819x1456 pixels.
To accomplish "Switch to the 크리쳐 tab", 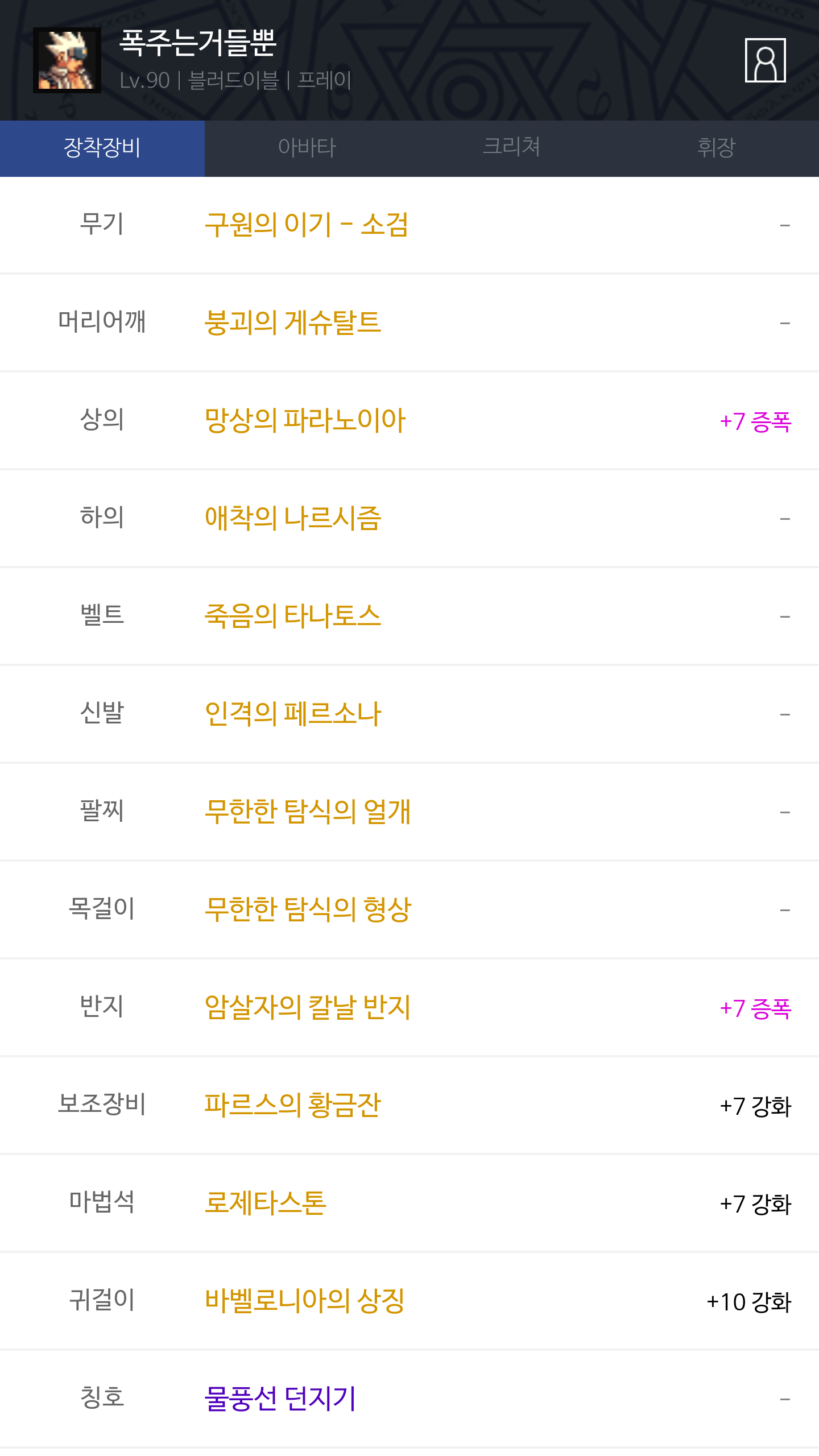I will coord(511,148).
